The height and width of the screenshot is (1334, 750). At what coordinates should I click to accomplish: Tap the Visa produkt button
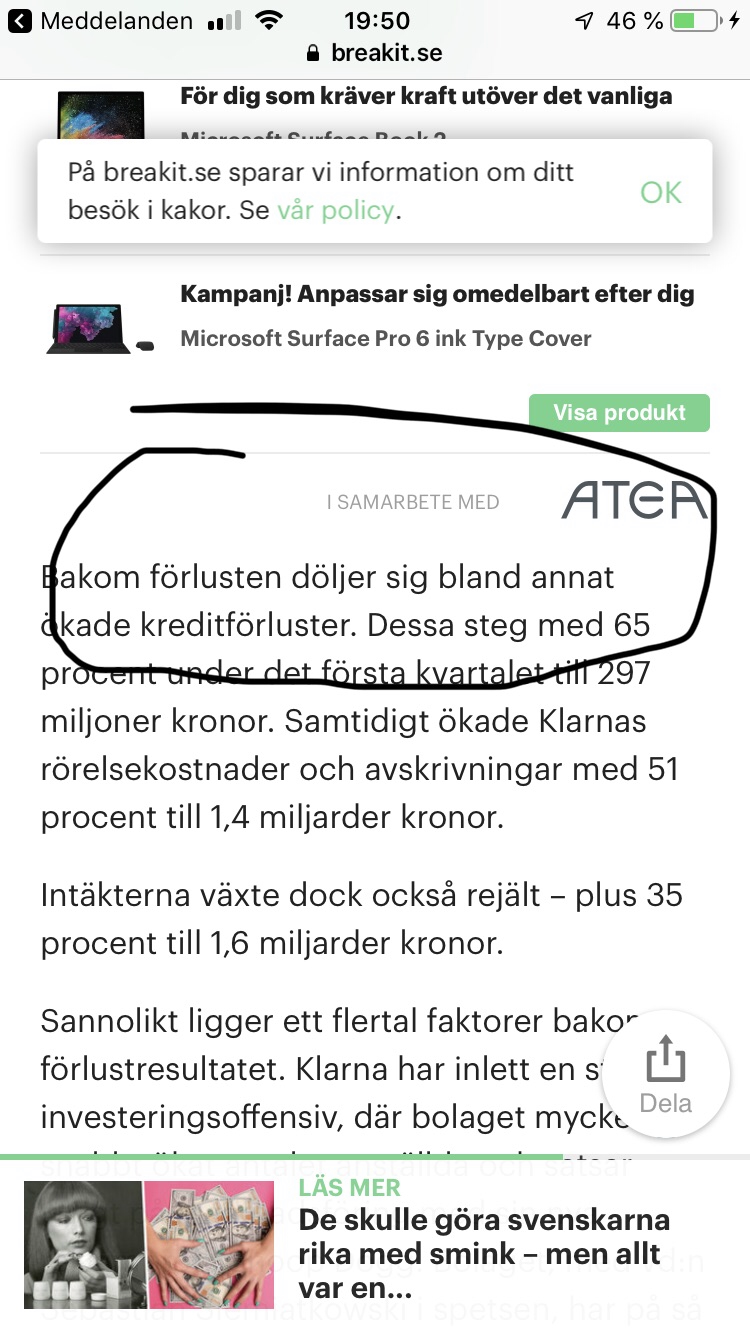(x=619, y=412)
